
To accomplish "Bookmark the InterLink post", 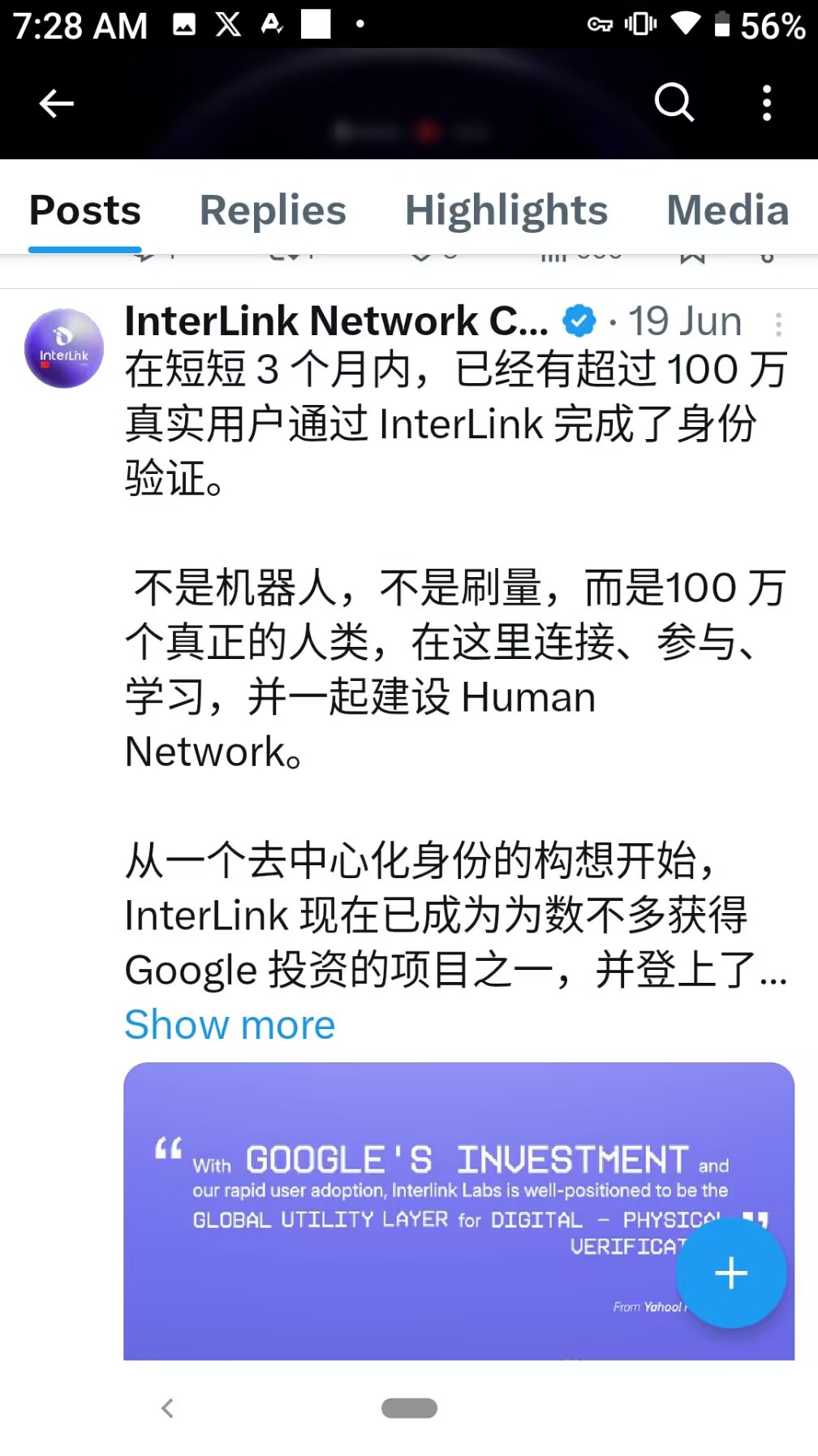I will tap(691, 253).
